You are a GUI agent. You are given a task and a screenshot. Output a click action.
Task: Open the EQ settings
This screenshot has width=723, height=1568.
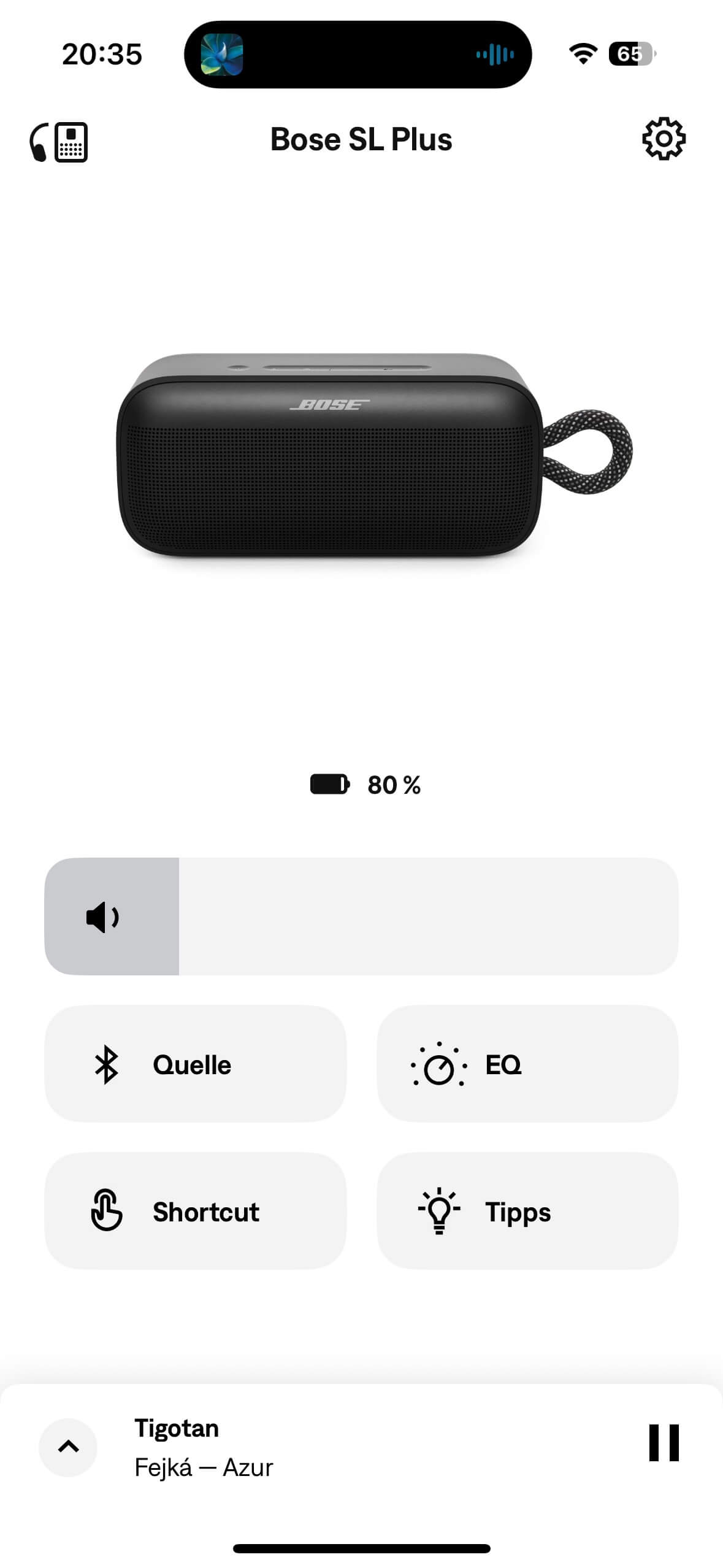click(527, 1064)
